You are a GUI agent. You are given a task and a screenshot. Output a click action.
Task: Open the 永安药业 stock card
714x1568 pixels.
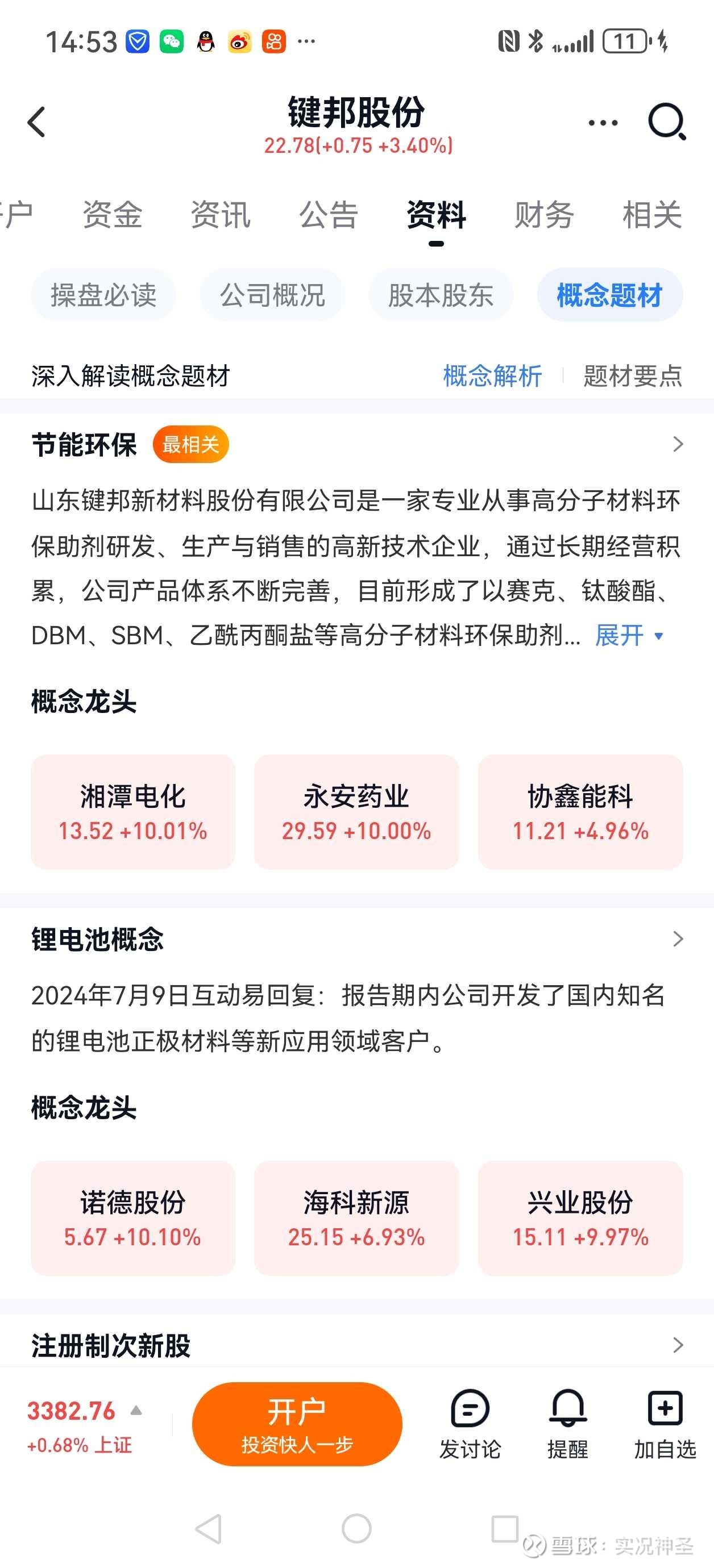pos(356,812)
